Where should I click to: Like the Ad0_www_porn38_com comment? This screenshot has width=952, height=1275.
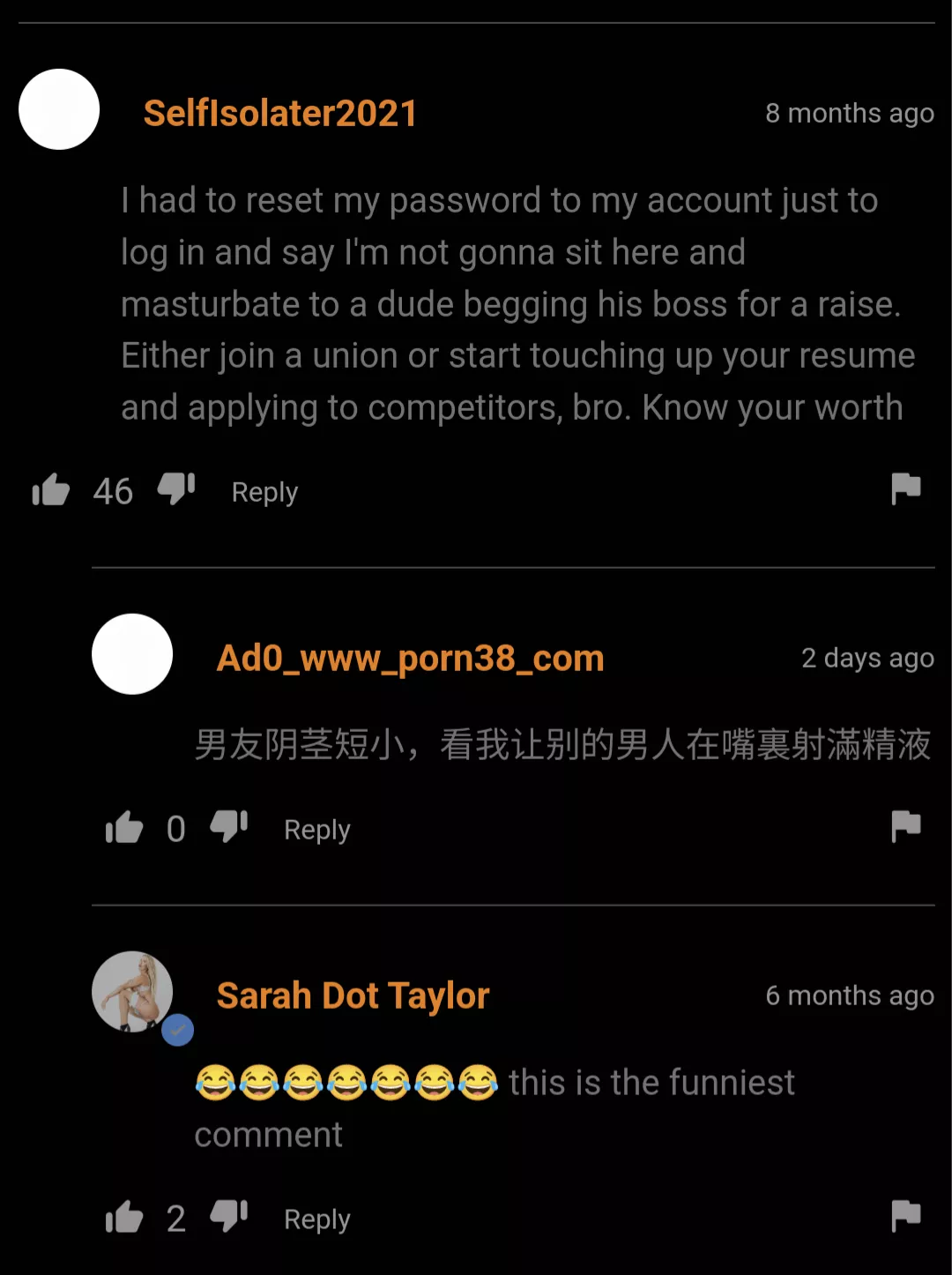pyautogui.click(x=124, y=828)
